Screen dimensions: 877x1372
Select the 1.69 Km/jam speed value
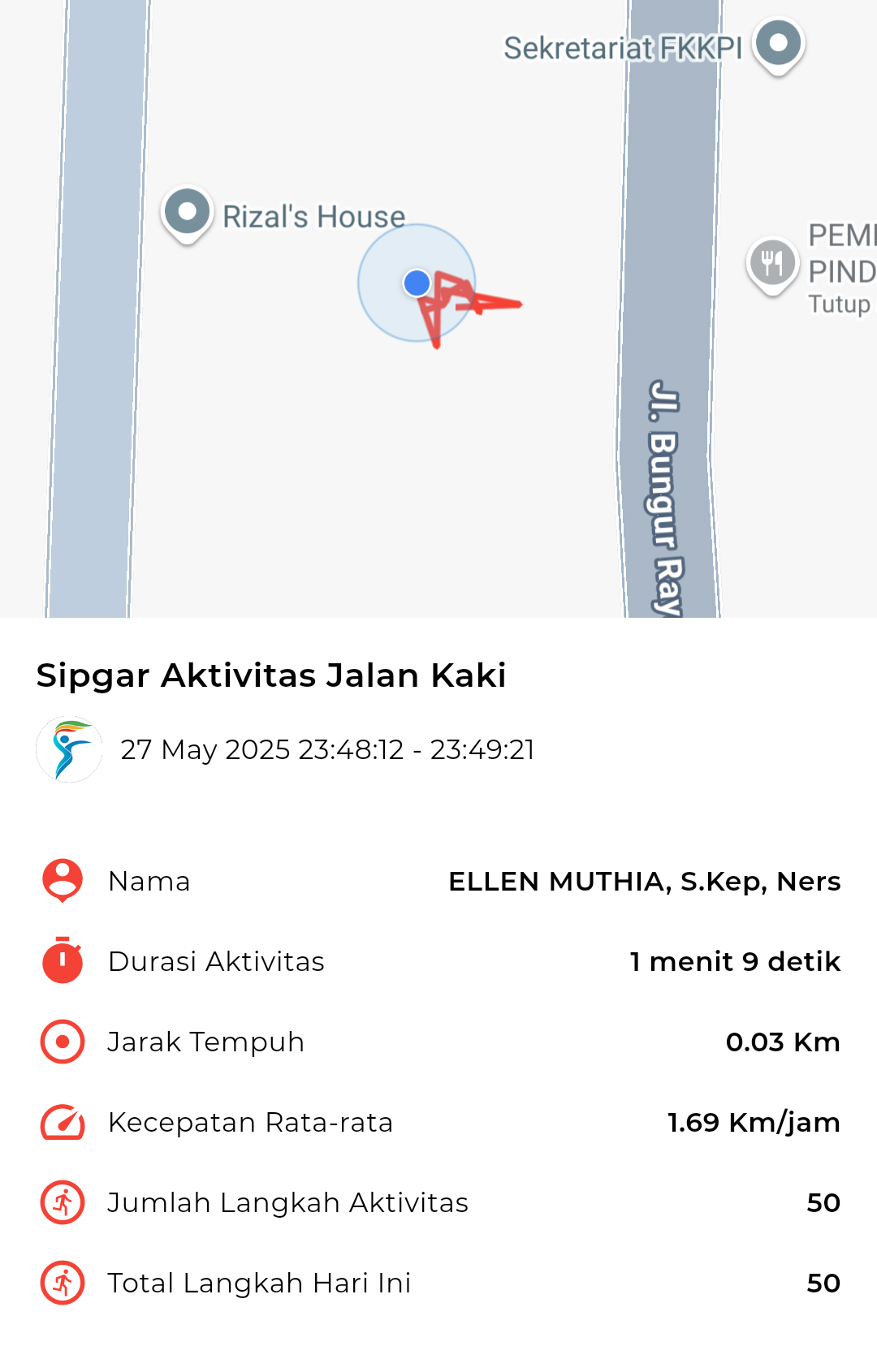point(752,1122)
